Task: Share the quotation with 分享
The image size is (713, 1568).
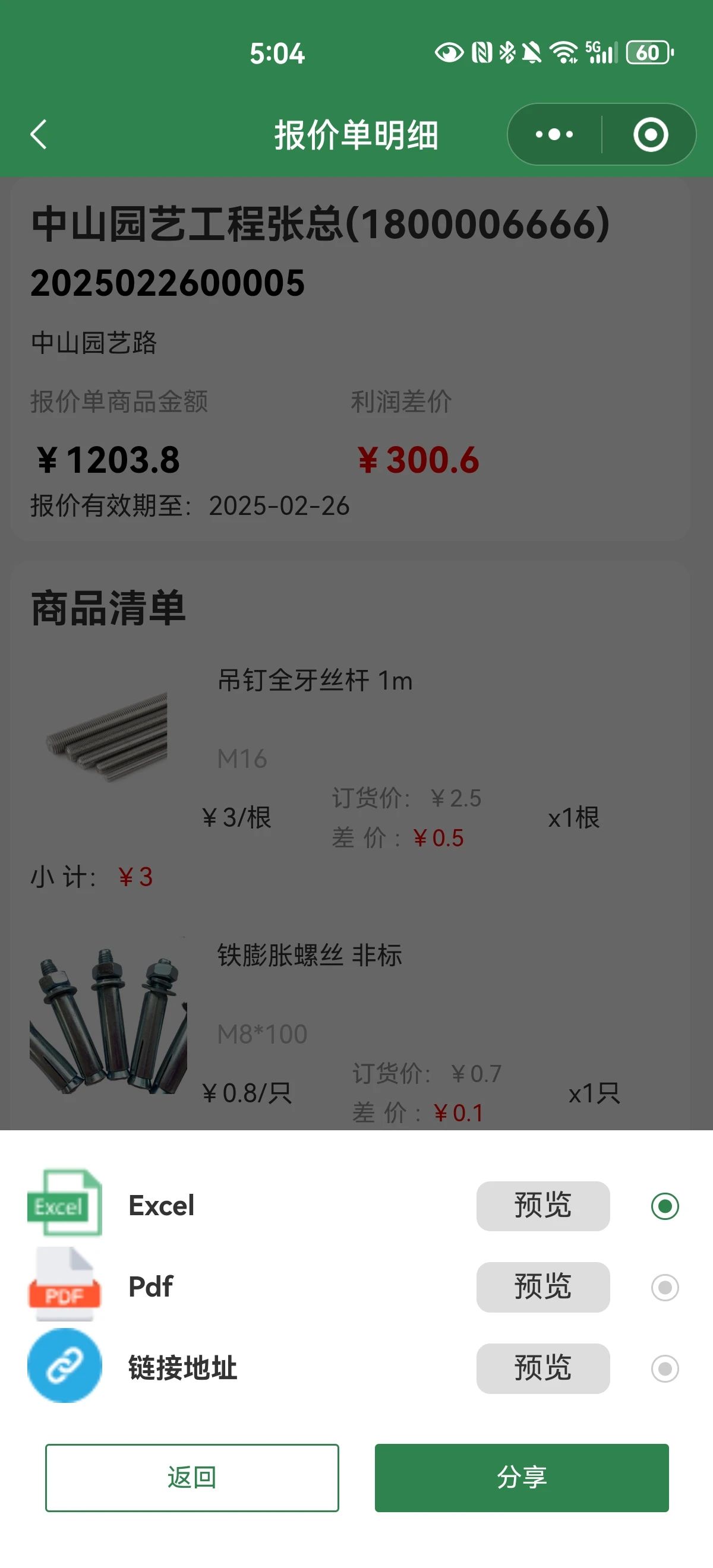Action: [x=521, y=1477]
